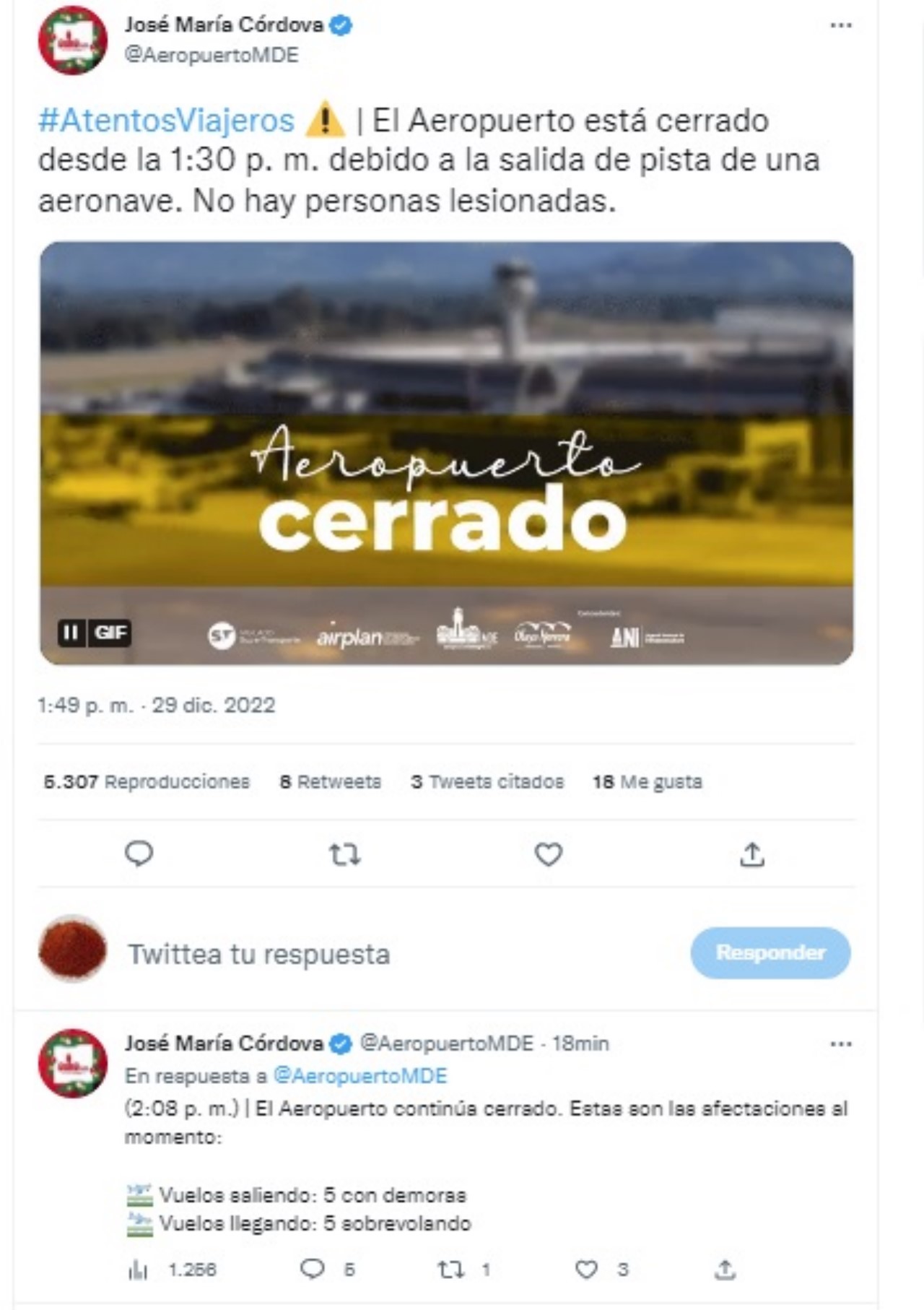This screenshot has width=924, height=1310.
Task: View analytics for the 2:08 p. m. reply
Action: pos(138,1270)
